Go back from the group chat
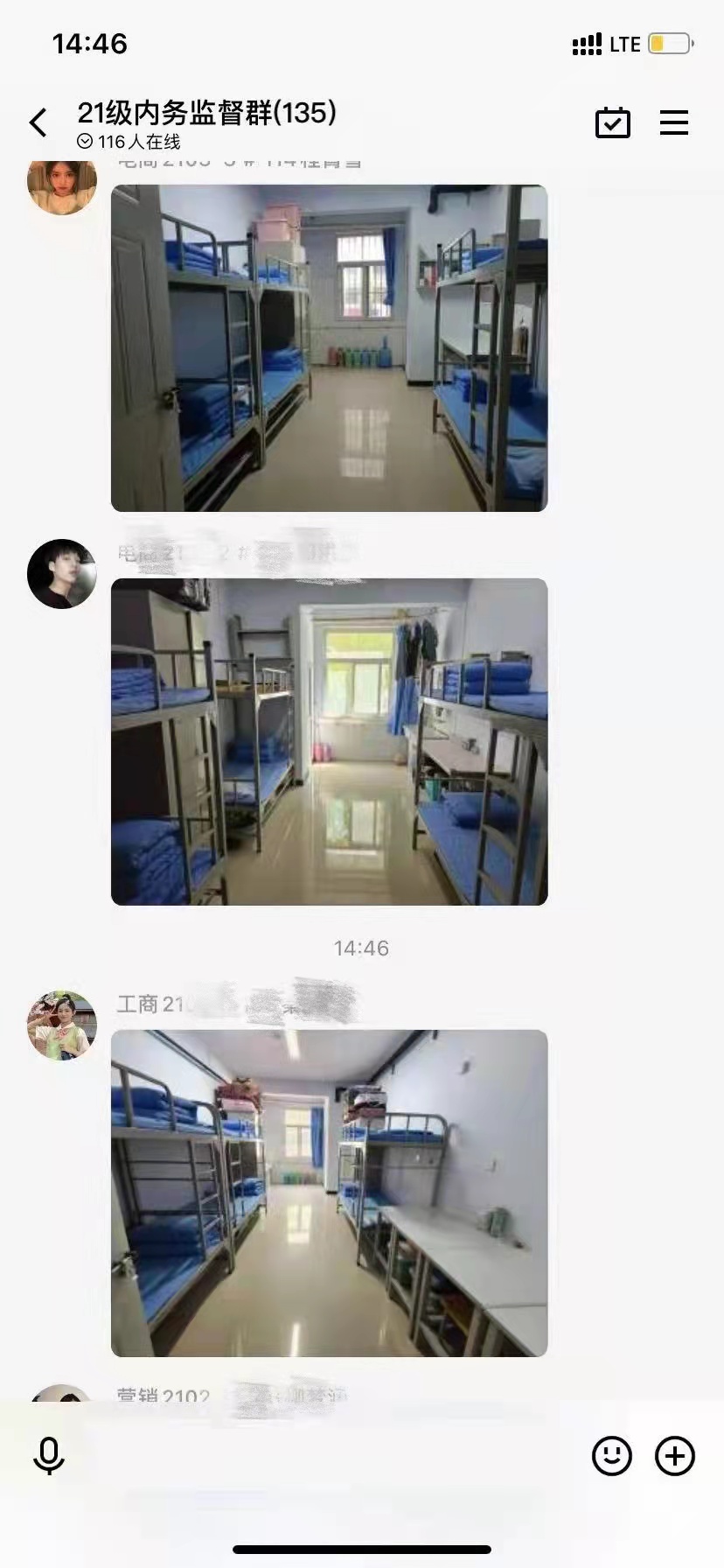 coord(38,122)
